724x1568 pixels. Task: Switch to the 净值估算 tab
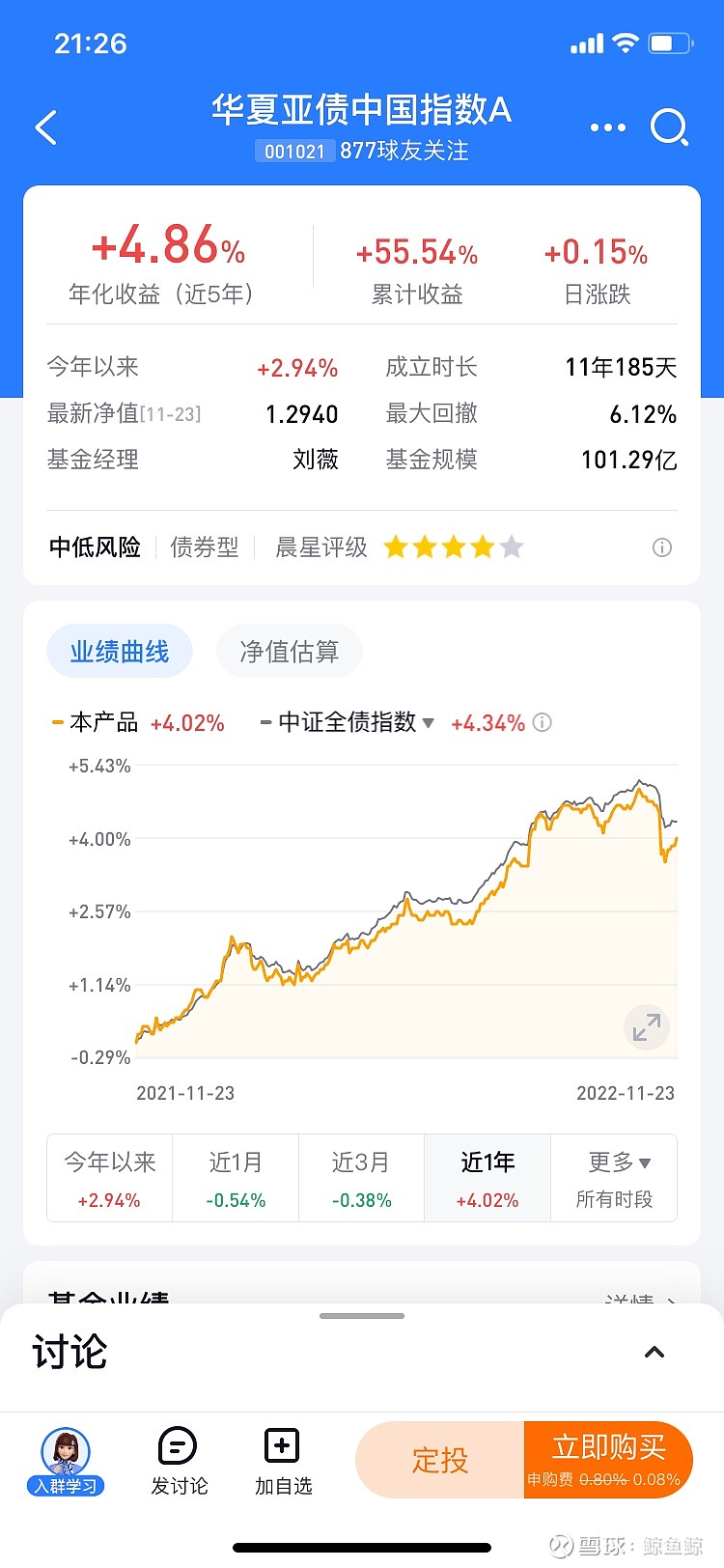click(290, 651)
